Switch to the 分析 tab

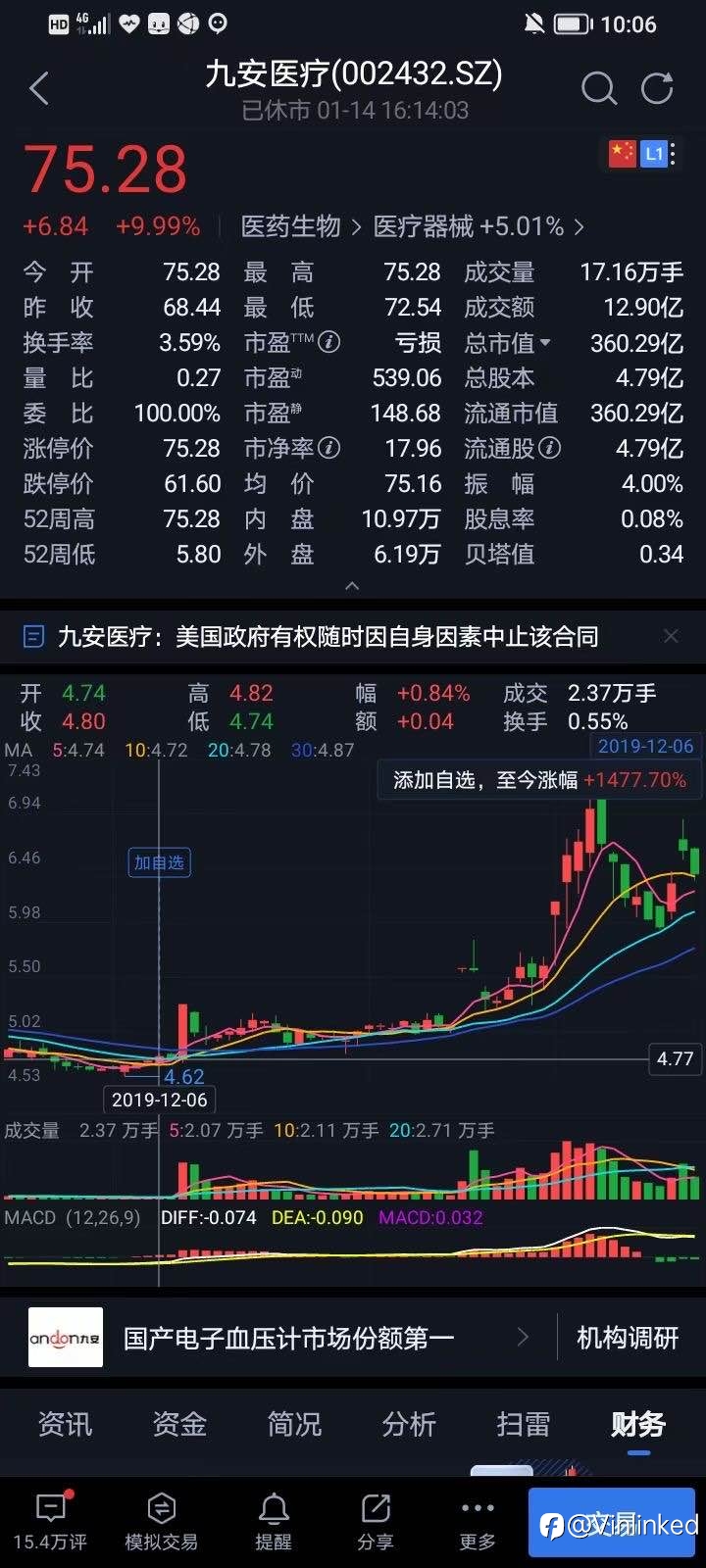click(409, 1424)
